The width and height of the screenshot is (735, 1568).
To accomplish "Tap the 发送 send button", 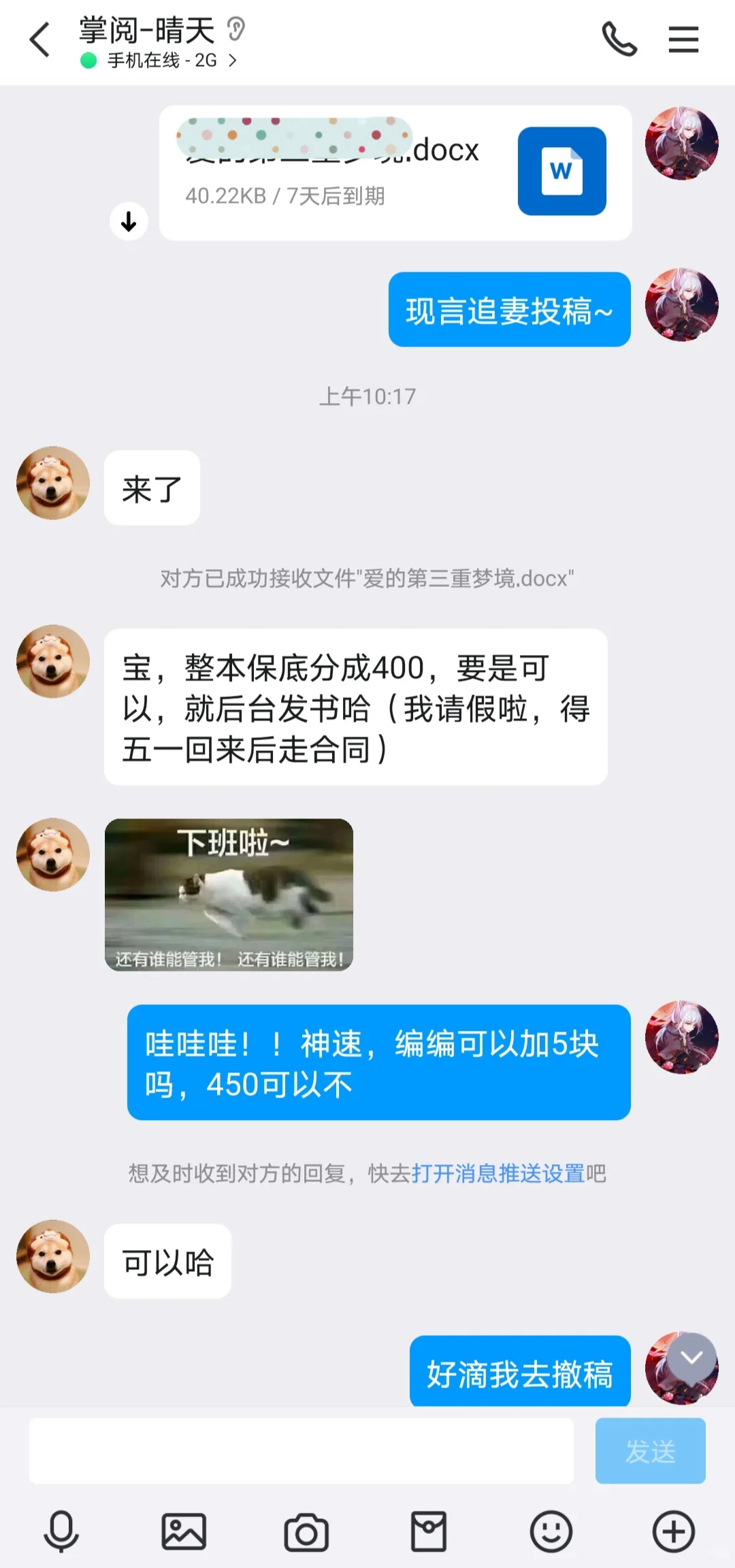I will point(650,1451).
